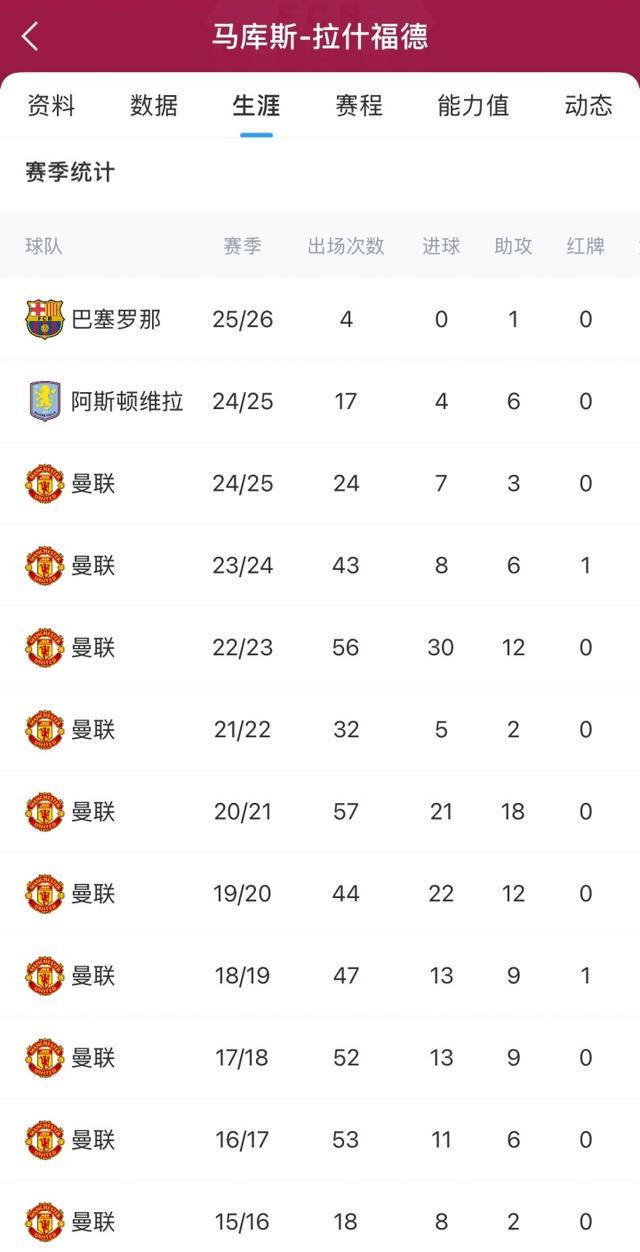This screenshot has height=1252, width=640.
Task: Switch to the 能力值 tab
Action: 473,105
